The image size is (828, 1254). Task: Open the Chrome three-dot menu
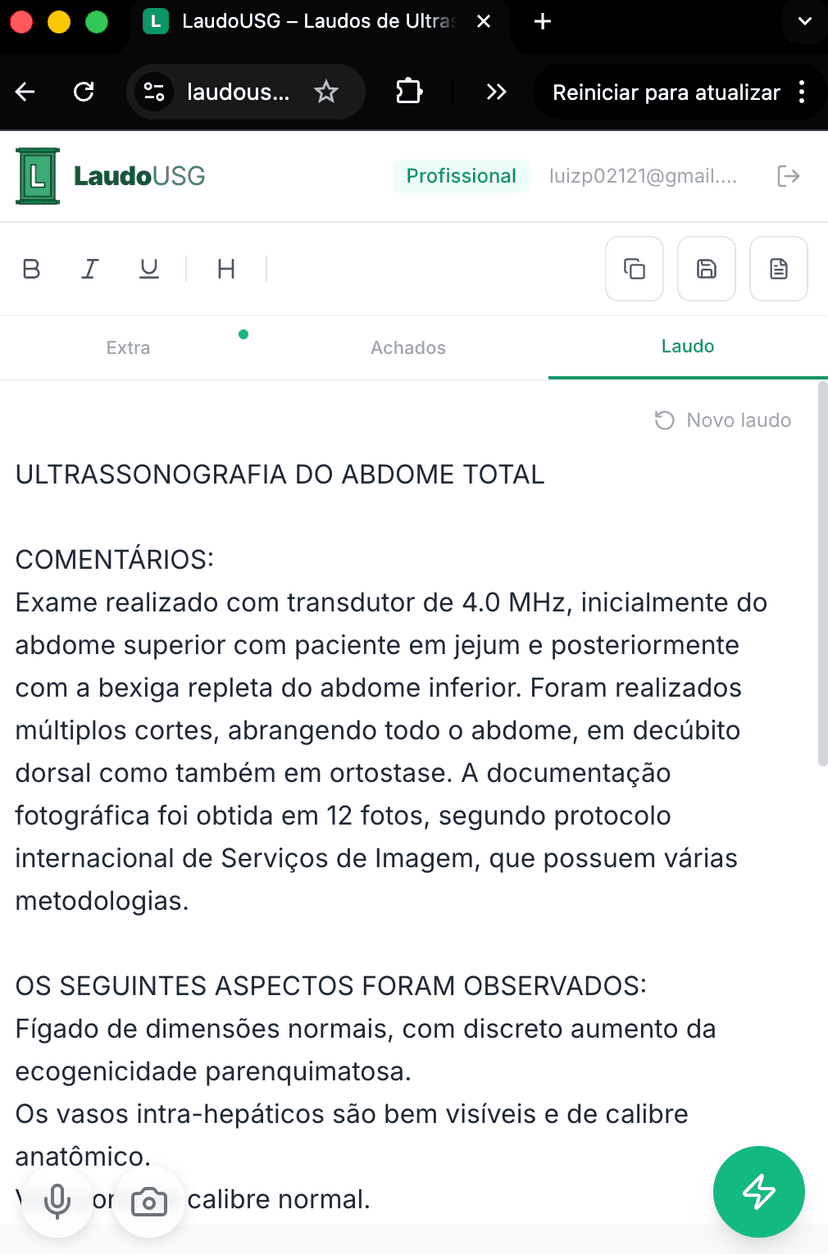(803, 91)
